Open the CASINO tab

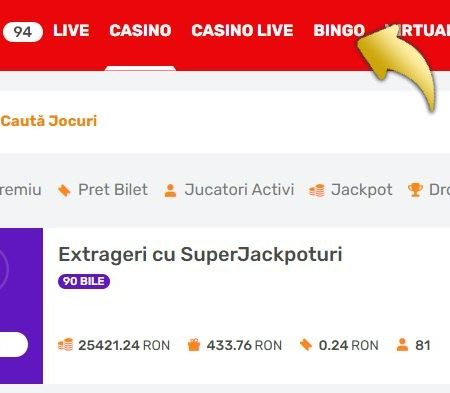[x=140, y=31]
